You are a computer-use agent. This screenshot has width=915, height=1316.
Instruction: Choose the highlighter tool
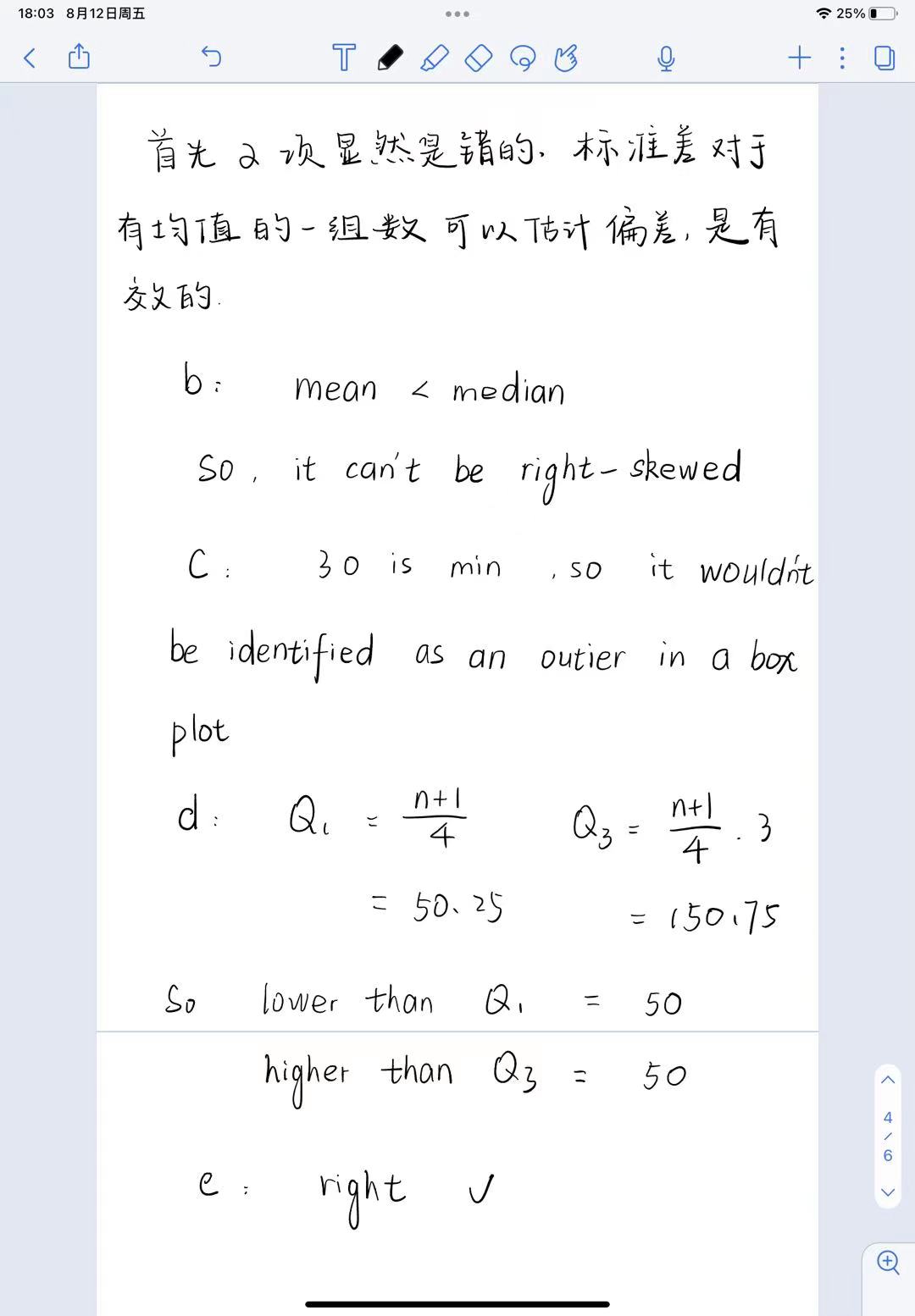[435, 58]
